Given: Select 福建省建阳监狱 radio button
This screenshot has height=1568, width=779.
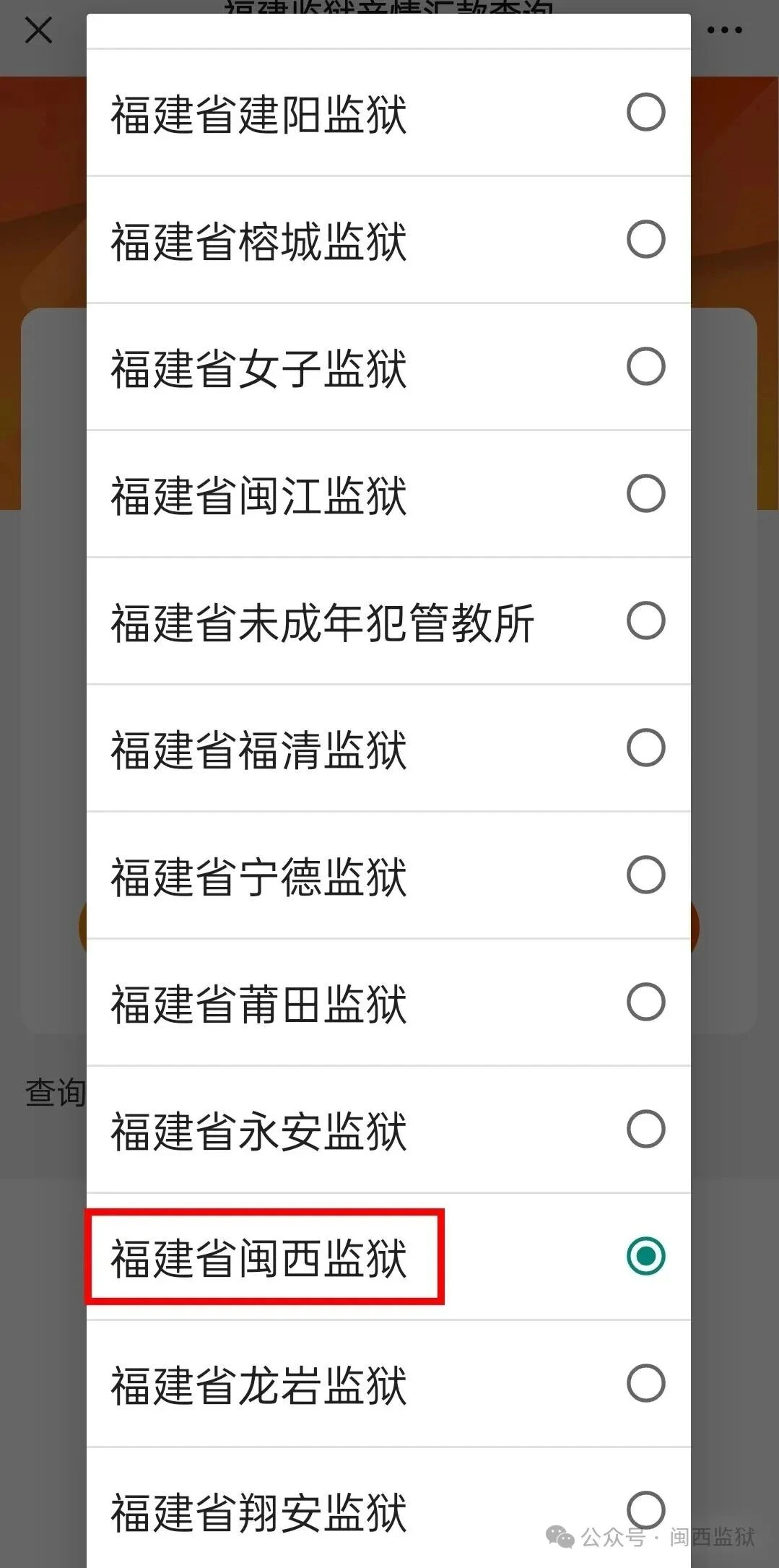Looking at the screenshot, I should coord(645,113).
